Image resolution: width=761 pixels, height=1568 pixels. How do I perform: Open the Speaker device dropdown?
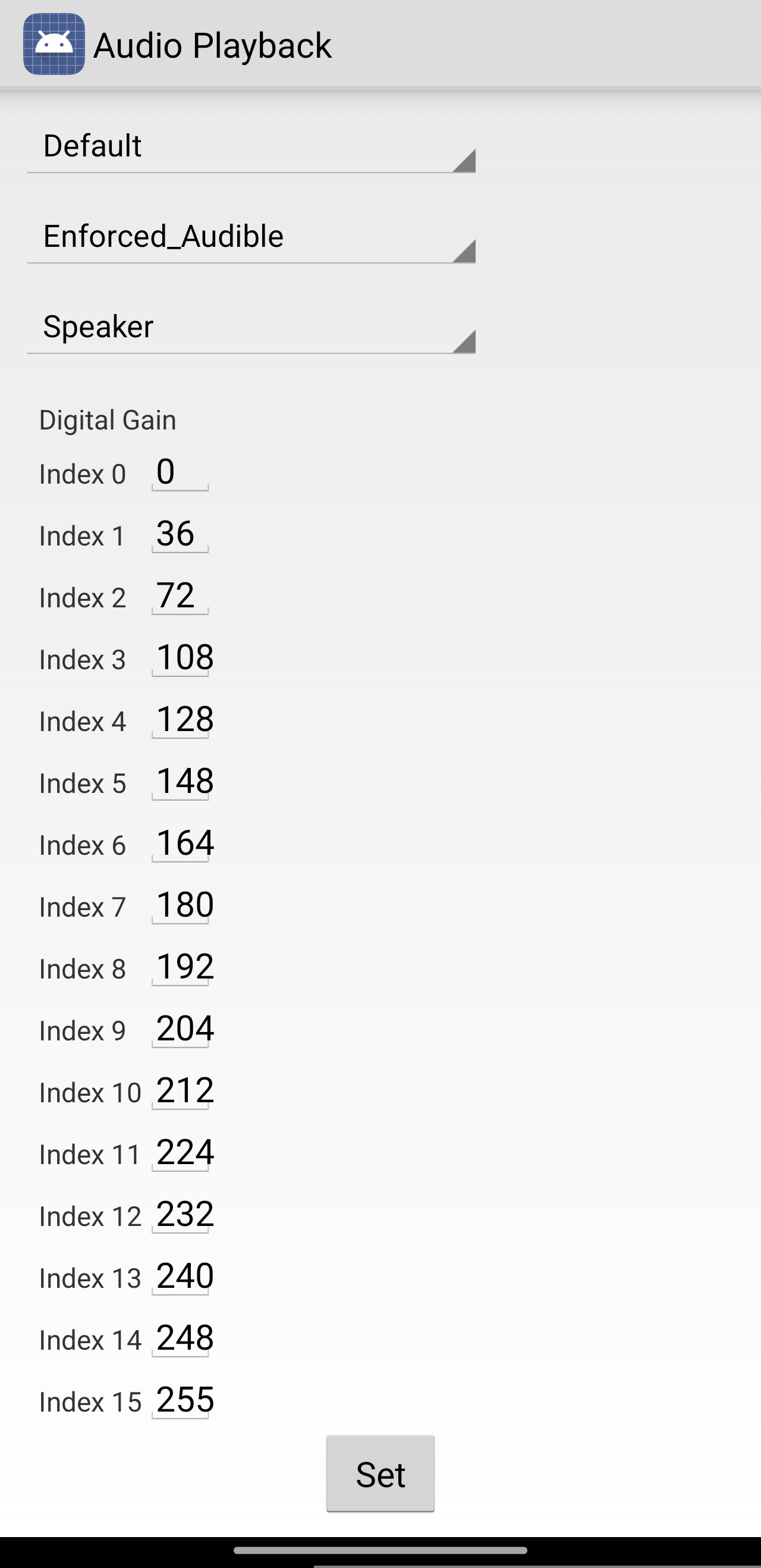[251, 328]
